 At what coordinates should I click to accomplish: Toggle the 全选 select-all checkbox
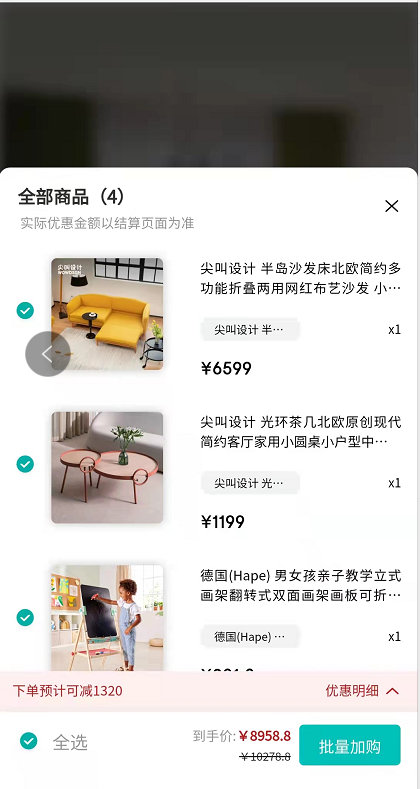[x=29, y=741]
